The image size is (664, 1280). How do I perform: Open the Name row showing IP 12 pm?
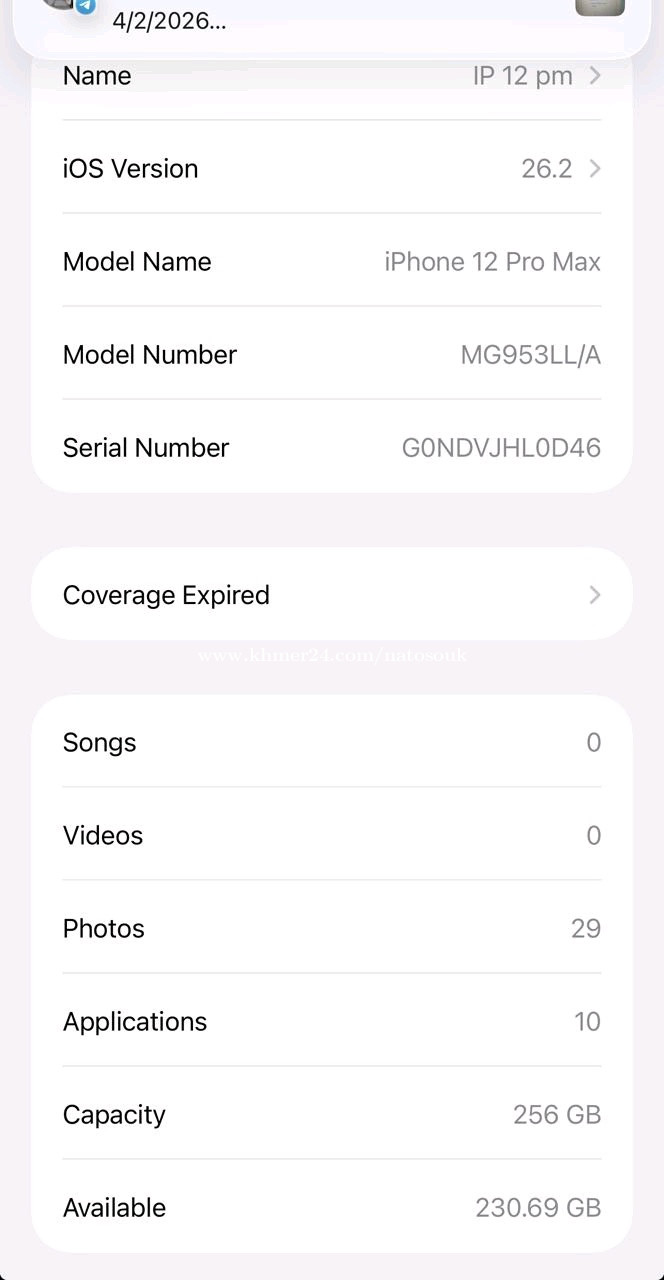click(331, 77)
